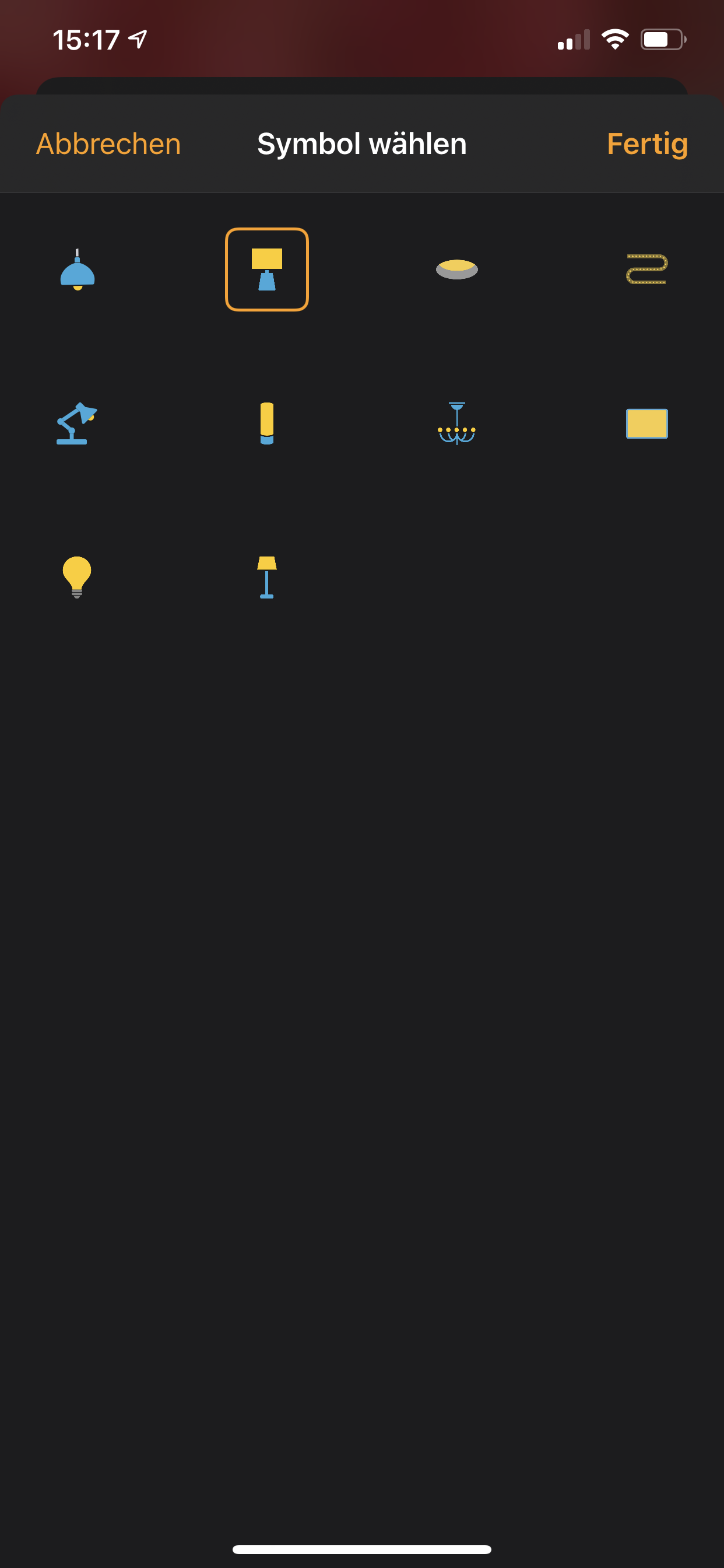Pick the flat ceiling light symbol
This screenshot has width=724, height=1568.
click(x=456, y=269)
